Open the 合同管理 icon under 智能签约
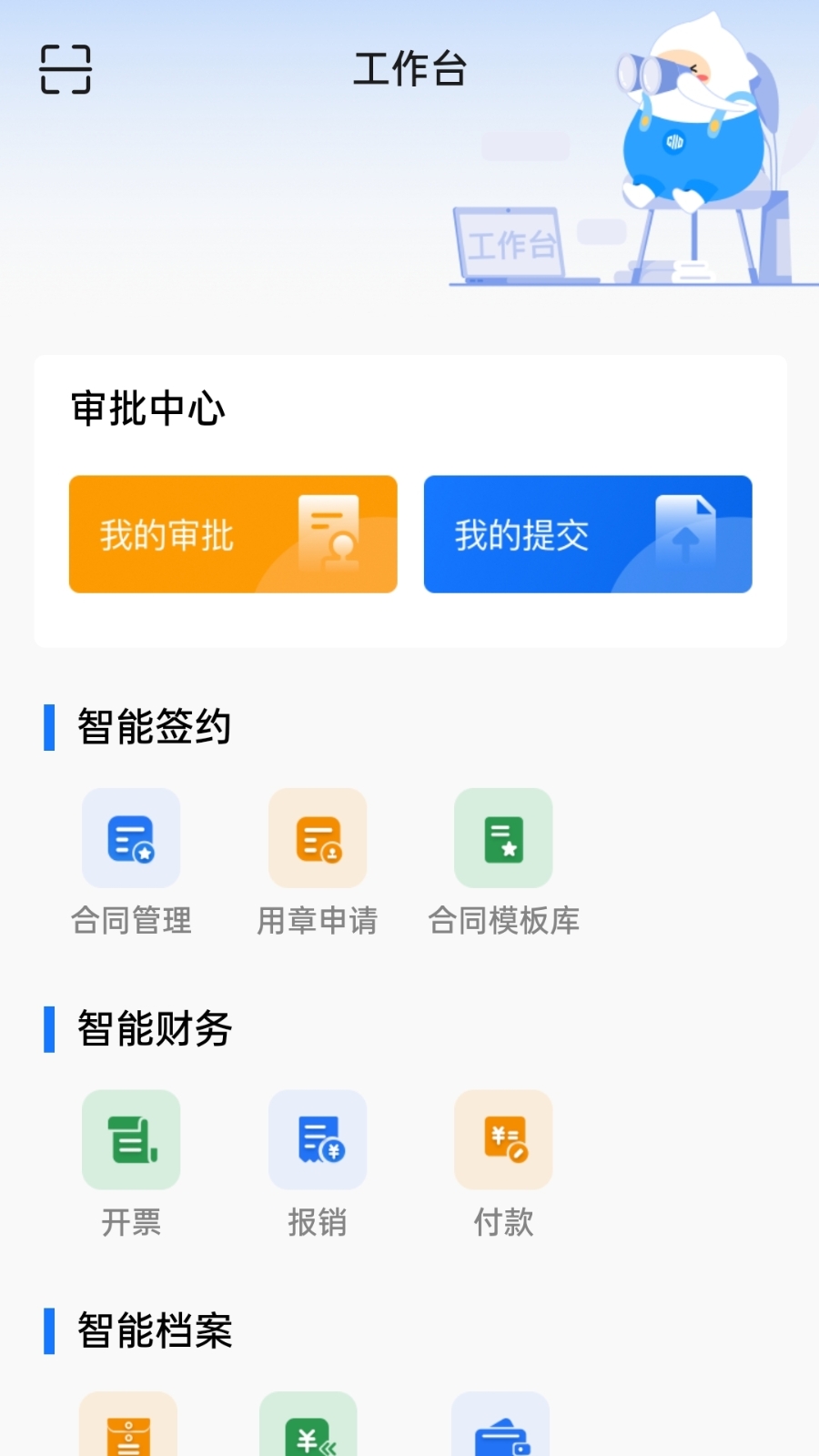Viewport: 819px width, 1456px height. pos(130,837)
